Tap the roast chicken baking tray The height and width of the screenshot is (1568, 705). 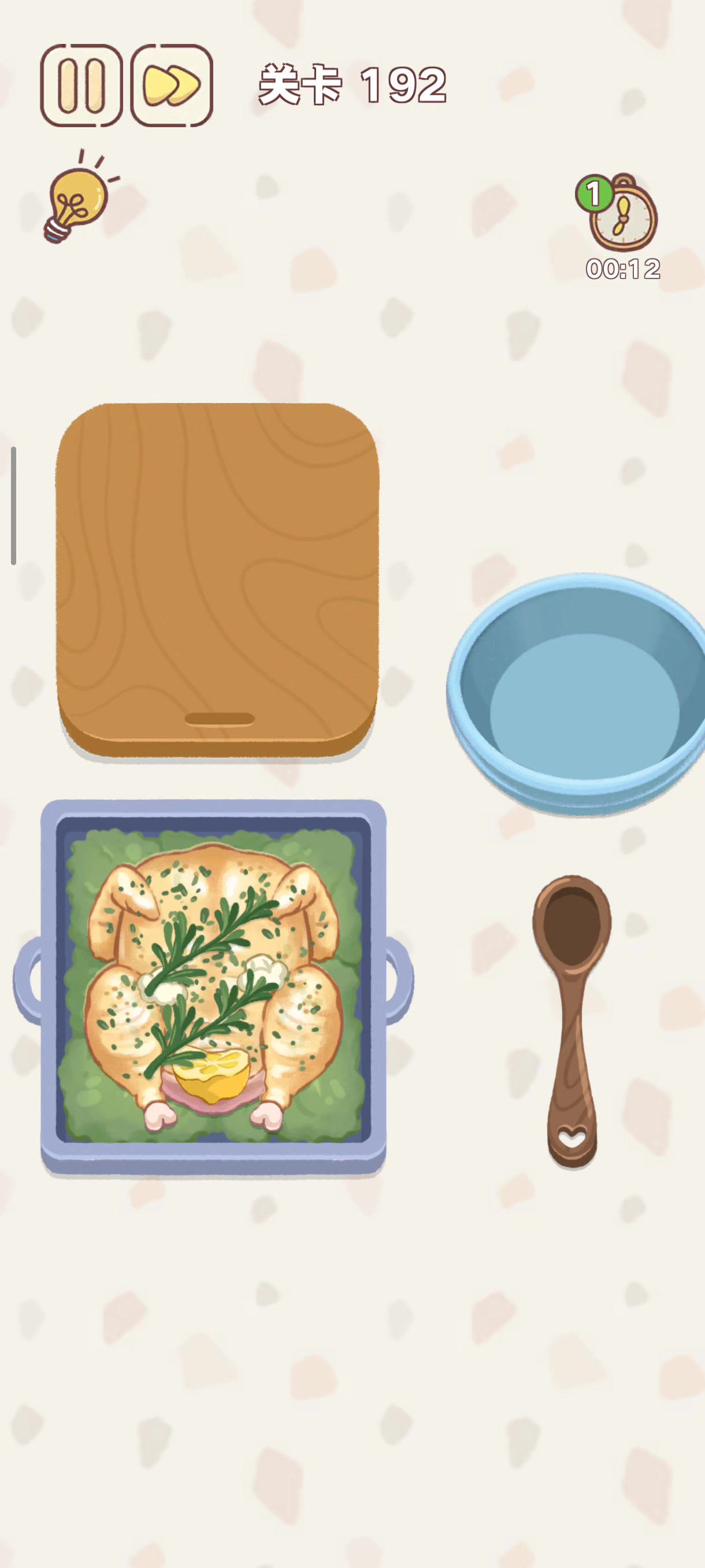point(213,986)
